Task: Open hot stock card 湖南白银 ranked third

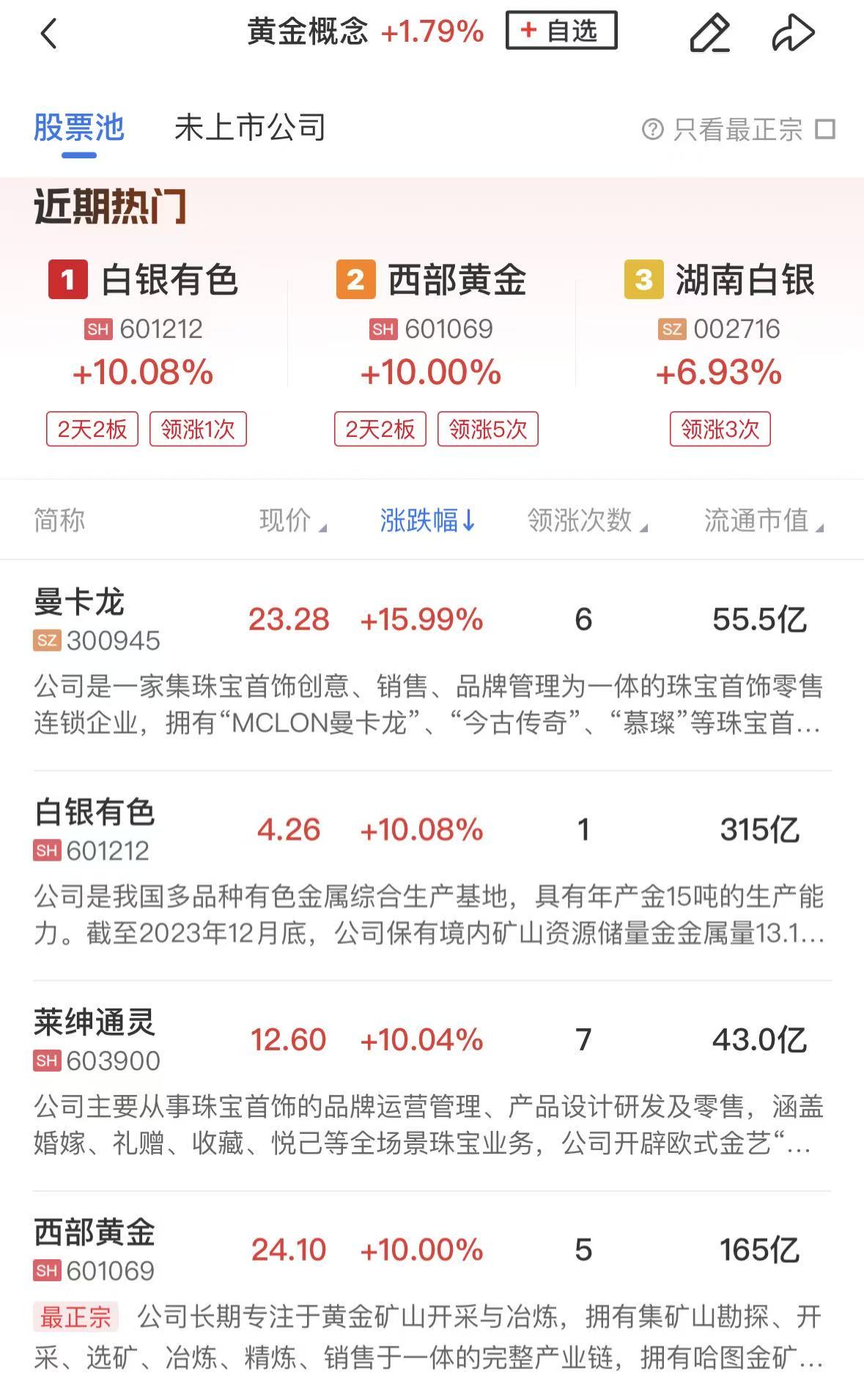Action: click(x=720, y=352)
